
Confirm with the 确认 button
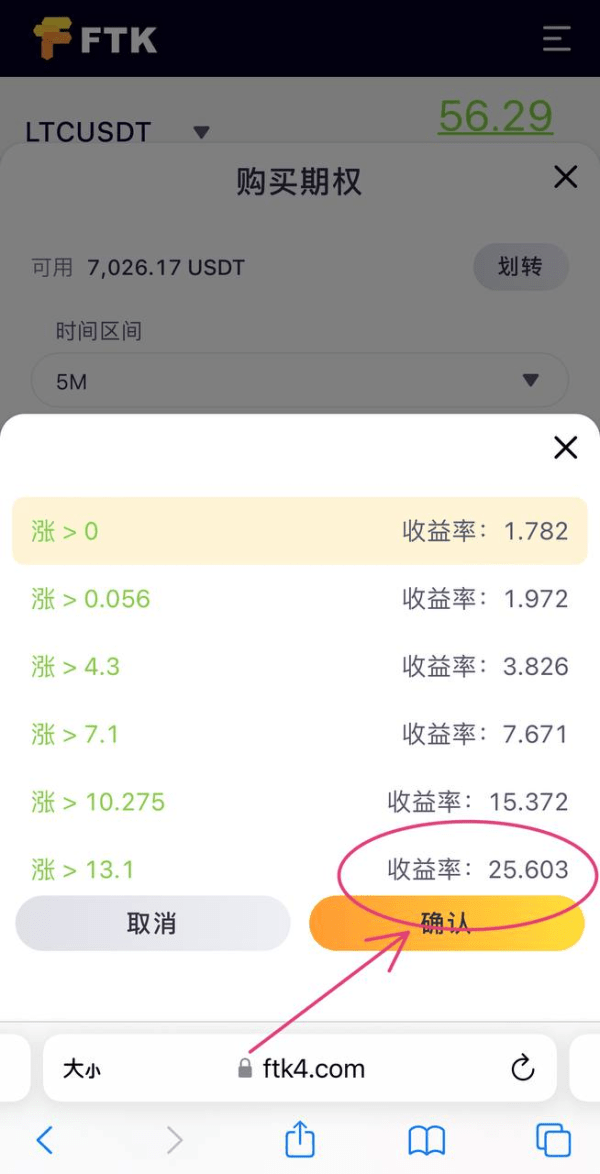[x=446, y=923]
